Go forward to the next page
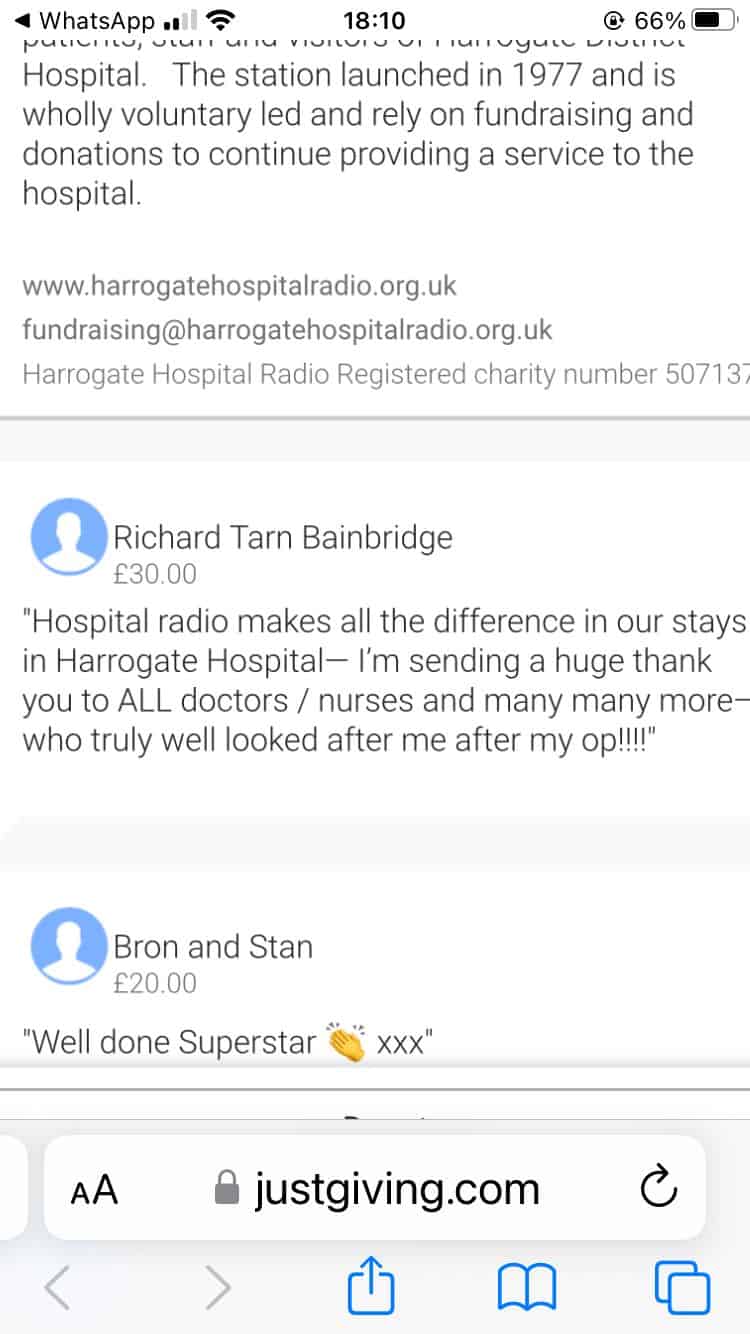This screenshot has height=1334, width=750. [x=217, y=1288]
